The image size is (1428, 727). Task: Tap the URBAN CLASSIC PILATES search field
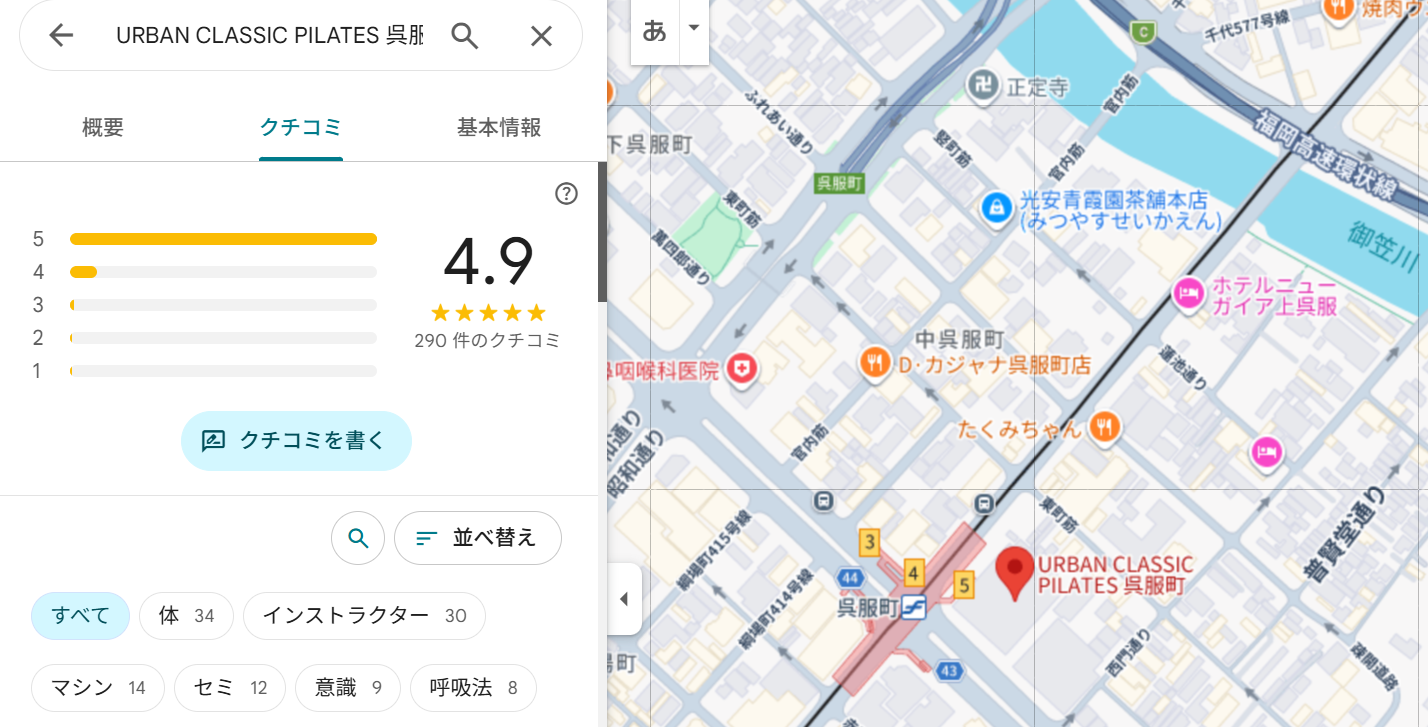(x=270, y=36)
